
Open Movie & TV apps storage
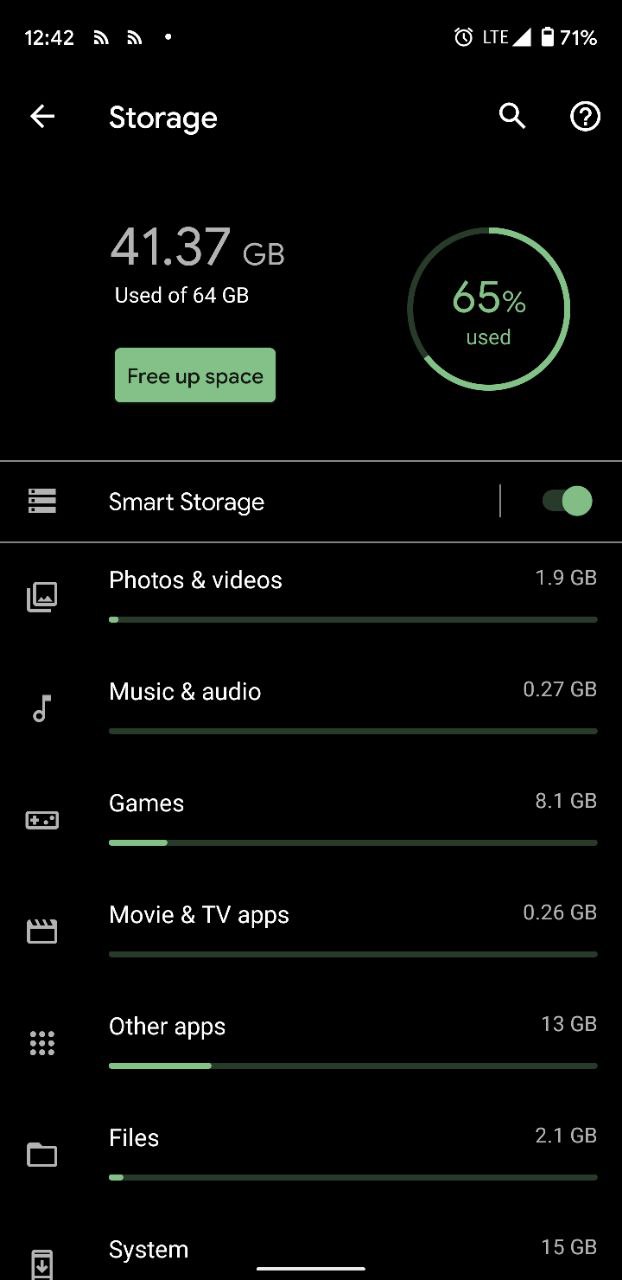pos(311,931)
